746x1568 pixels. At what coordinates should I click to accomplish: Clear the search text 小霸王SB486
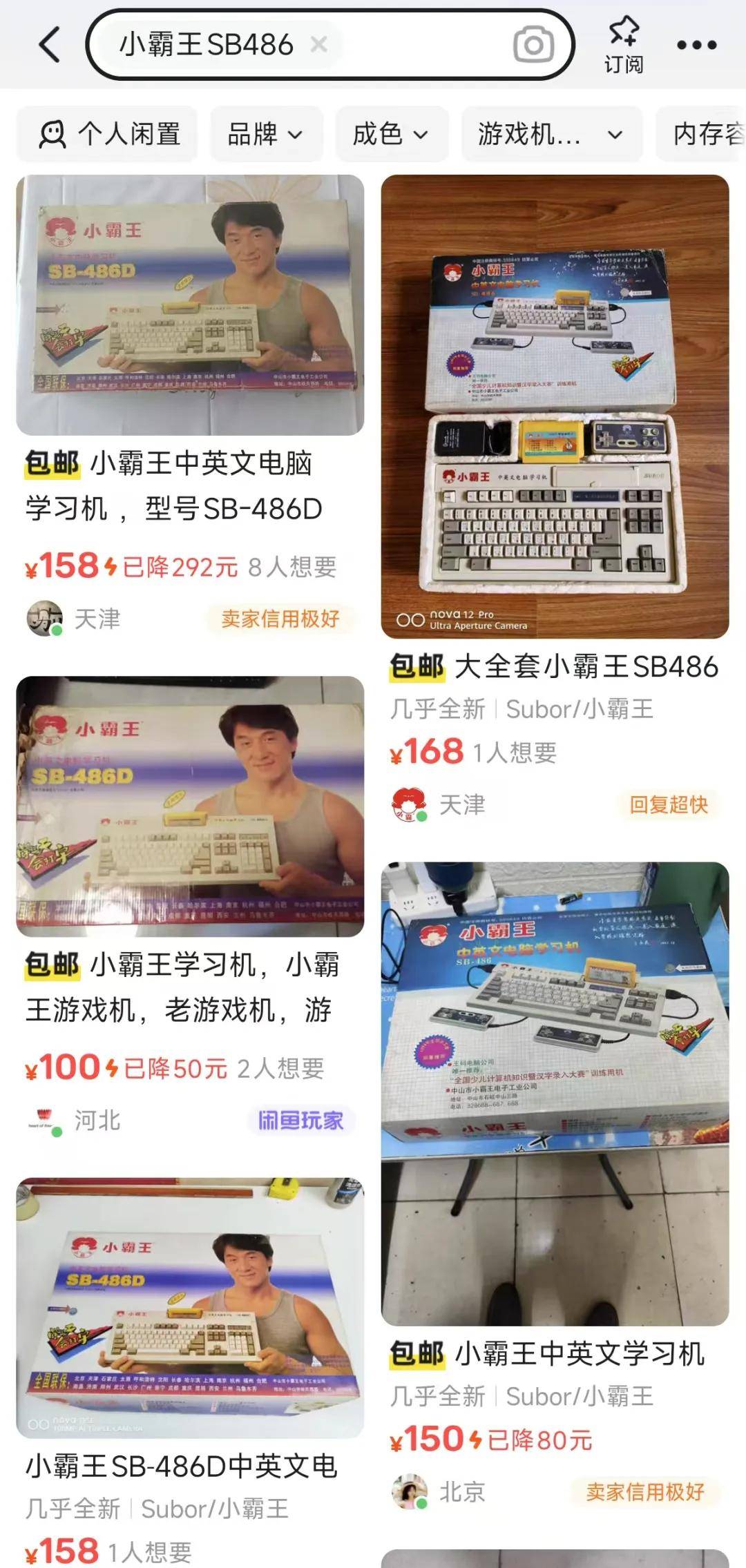tap(318, 45)
